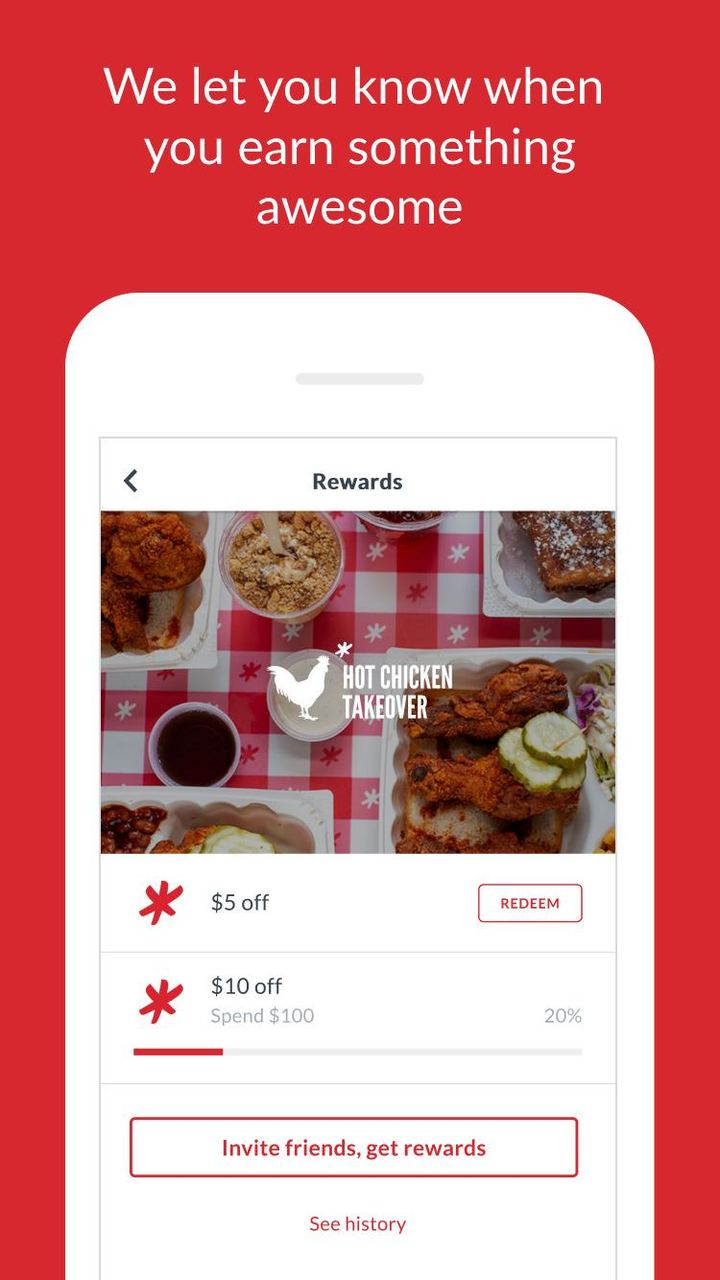Switch to the Rewards header tab
The width and height of the screenshot is (720, 1280).
357,480
